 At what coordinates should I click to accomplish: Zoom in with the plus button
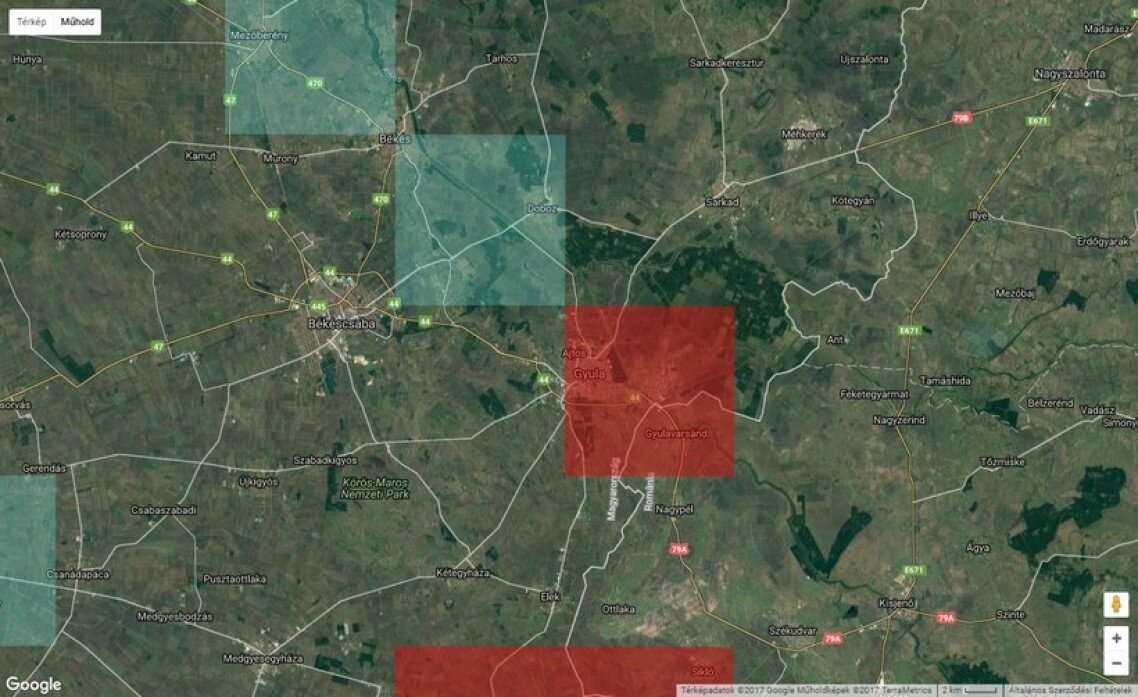point(1116,638)
